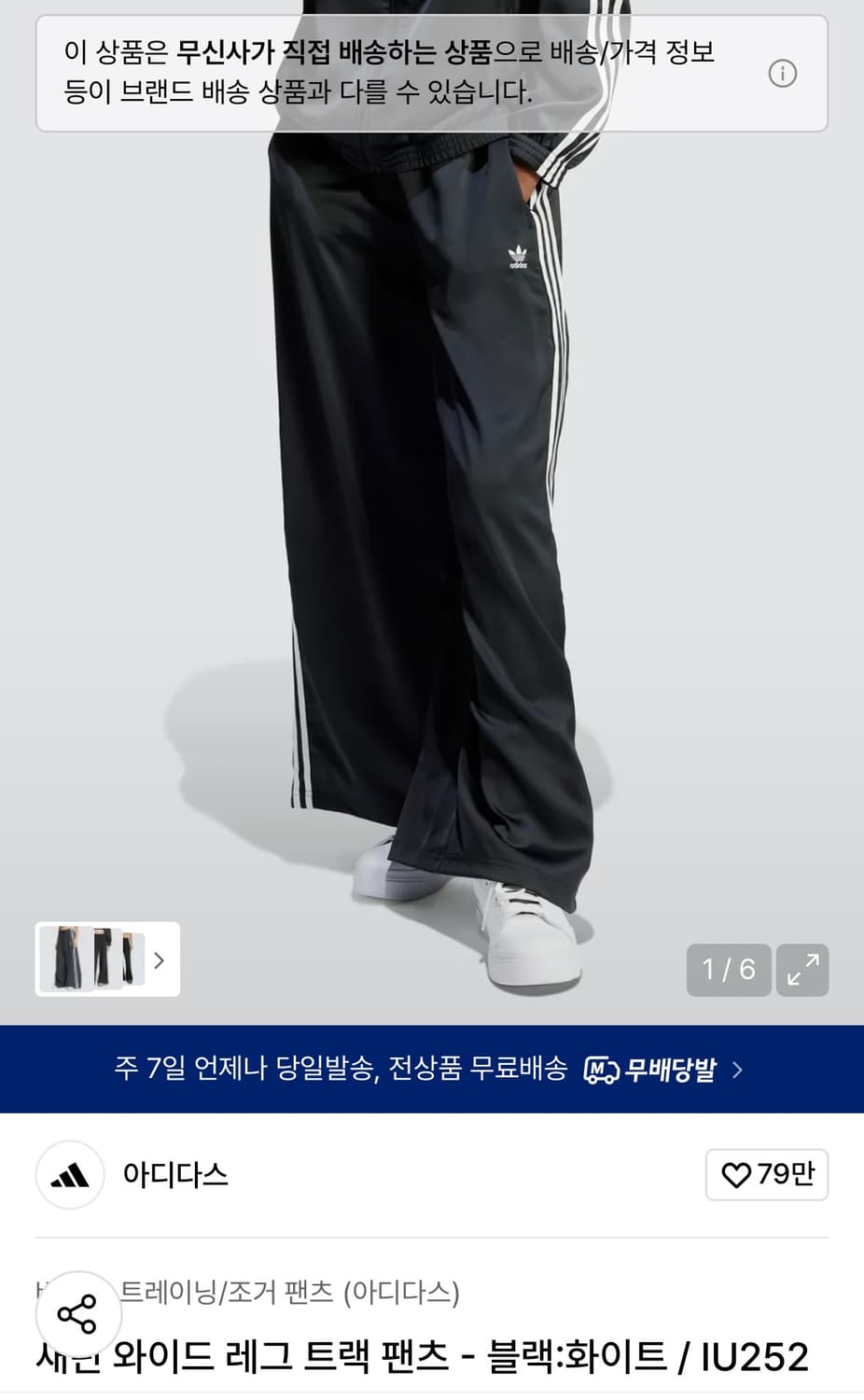864x1400 pixels.
Task: Check the 1/6 image counter
Action: pyautogui.click(x=729, y=971)
